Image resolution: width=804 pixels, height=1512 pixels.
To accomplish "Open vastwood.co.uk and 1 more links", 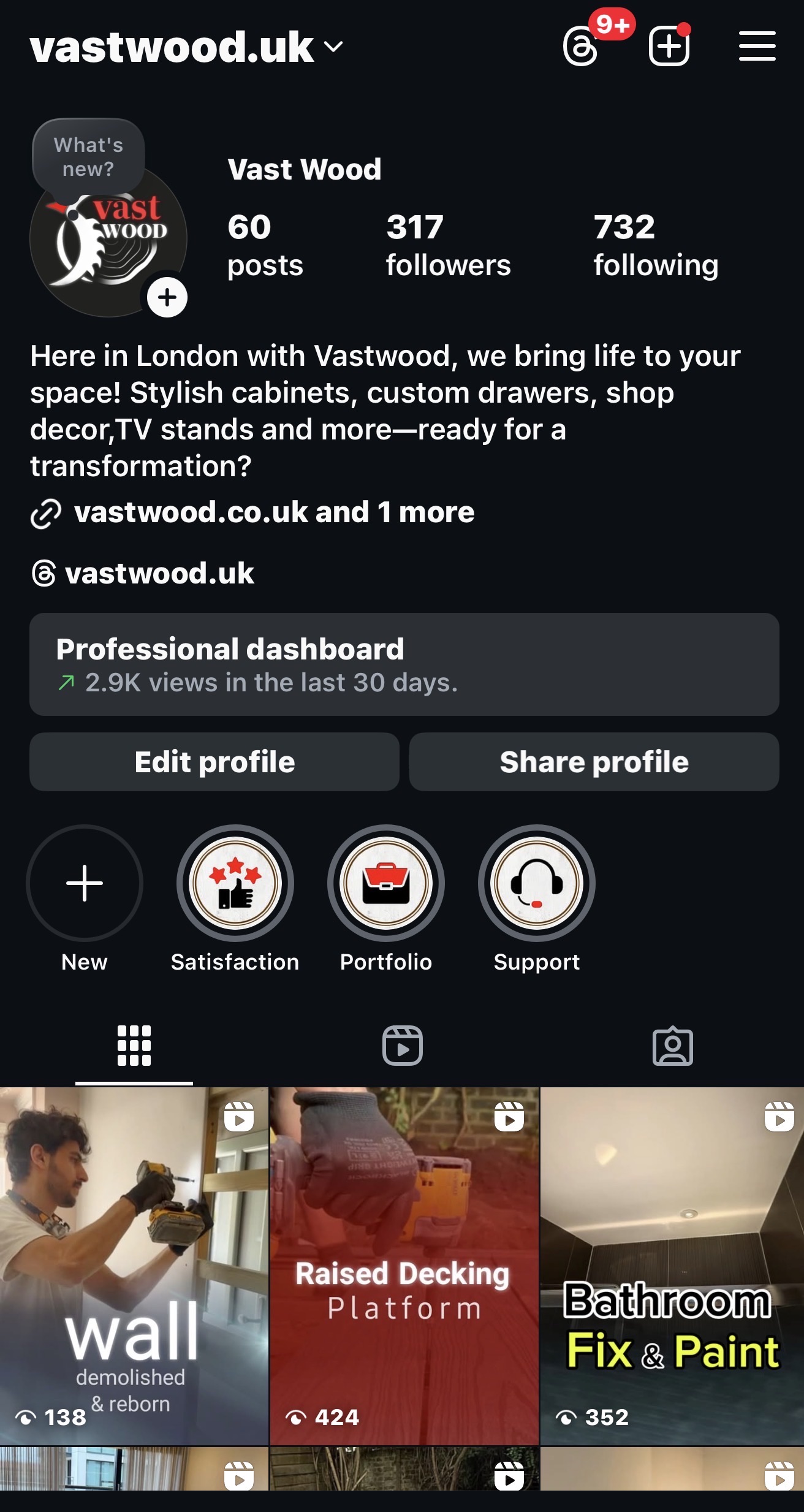I will tap(273, 512).
